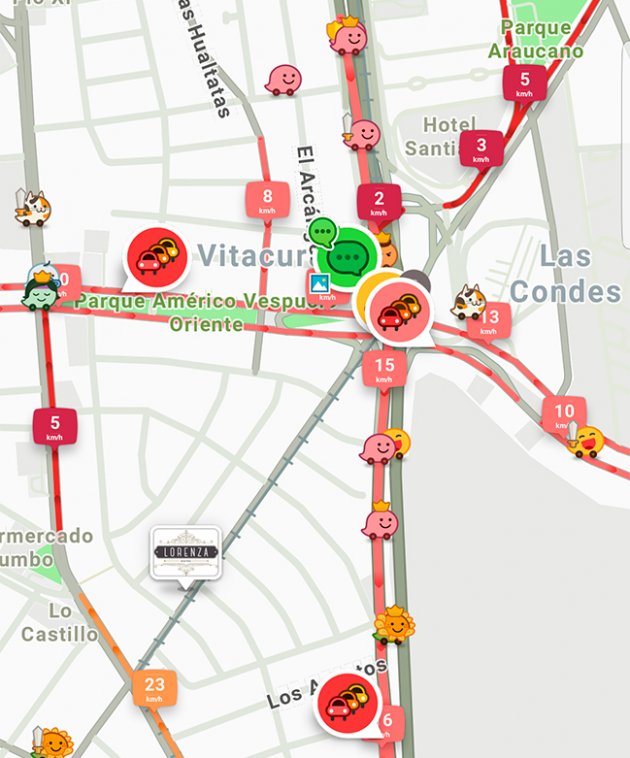Open the green chat bubble marker
This screenshot has height=758, width=630.
(x=349, y=256)
